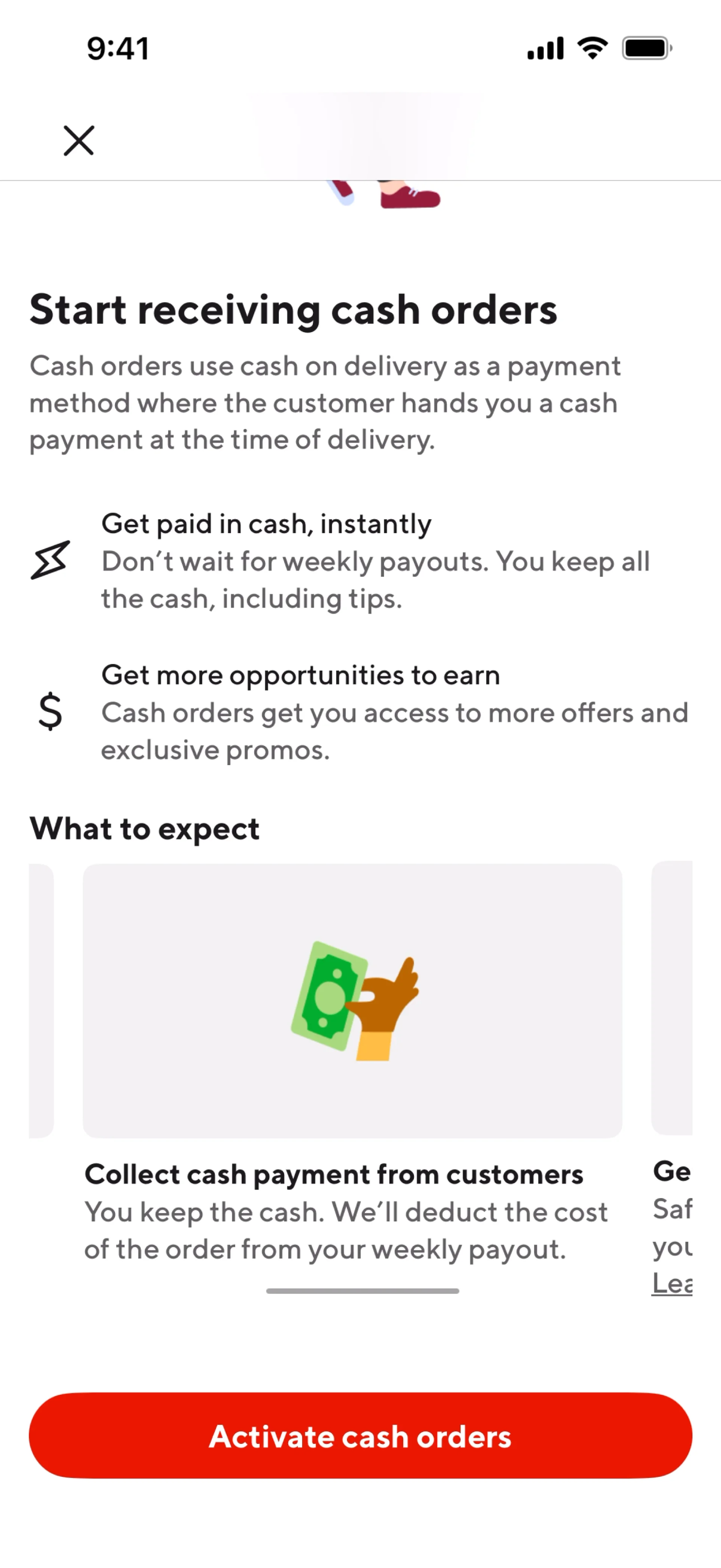Image resolution: width=721 pixels, height=1568 pixels.
Task: Activate cash orders
Action: 360,1436
